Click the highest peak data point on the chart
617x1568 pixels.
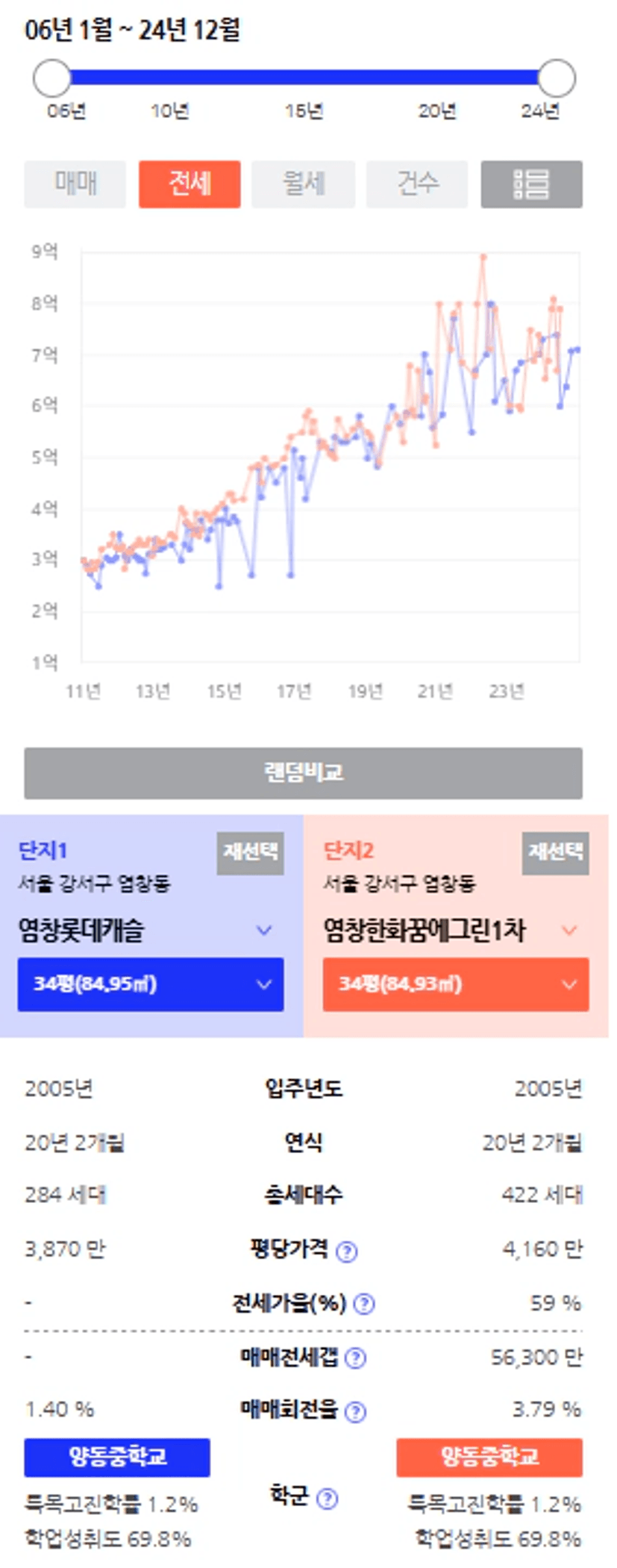pos(482,255)
